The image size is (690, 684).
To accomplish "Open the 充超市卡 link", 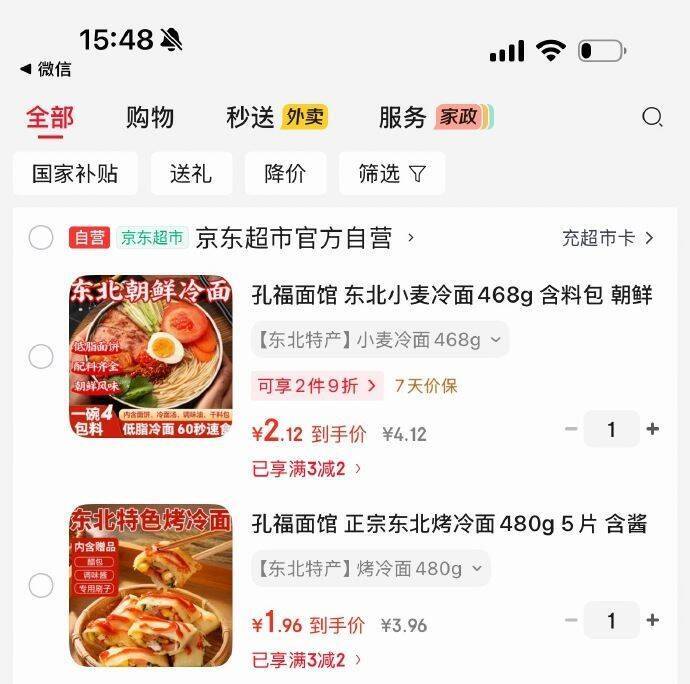I will 607,238.
